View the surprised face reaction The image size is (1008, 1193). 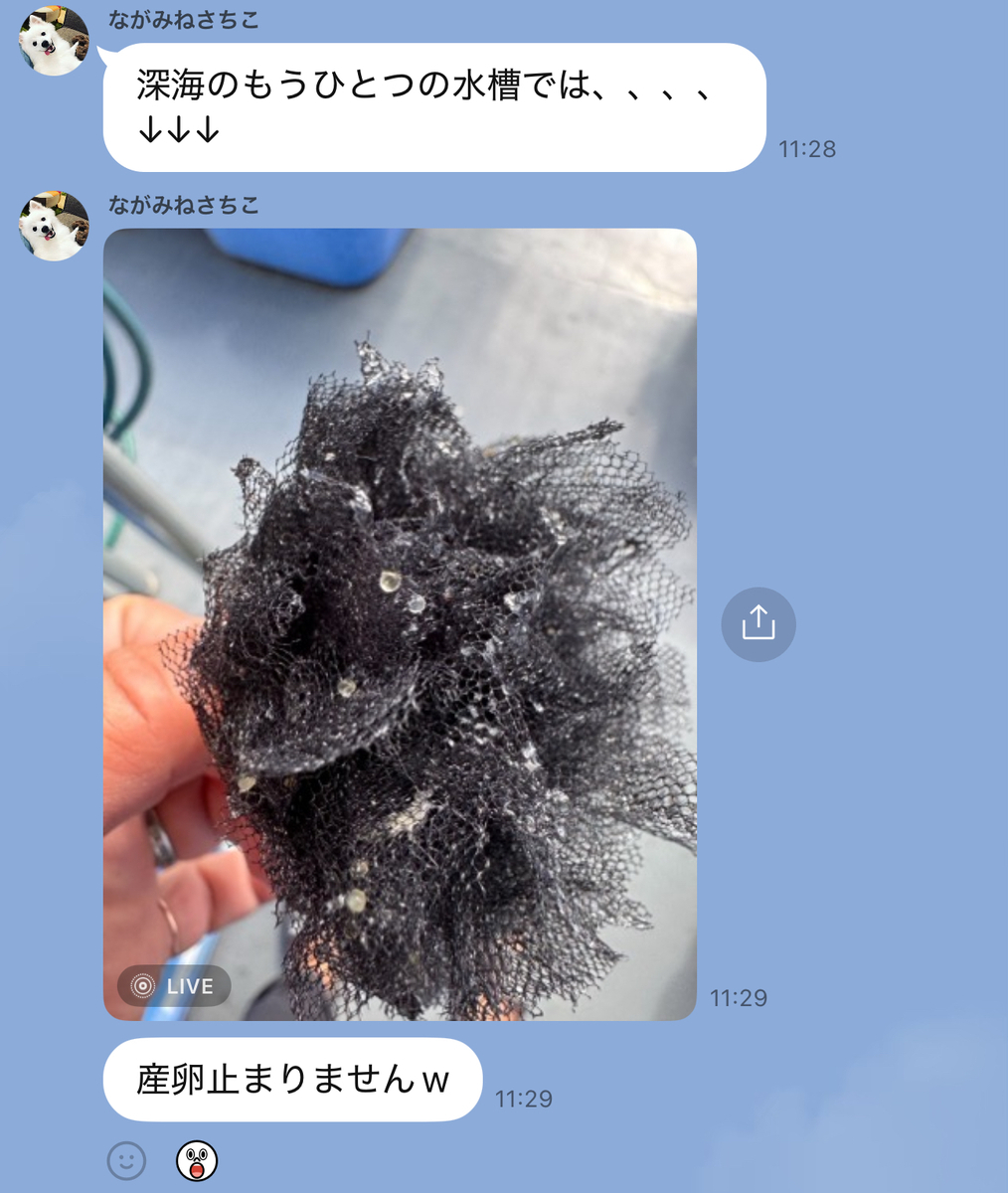[197, 1160]
